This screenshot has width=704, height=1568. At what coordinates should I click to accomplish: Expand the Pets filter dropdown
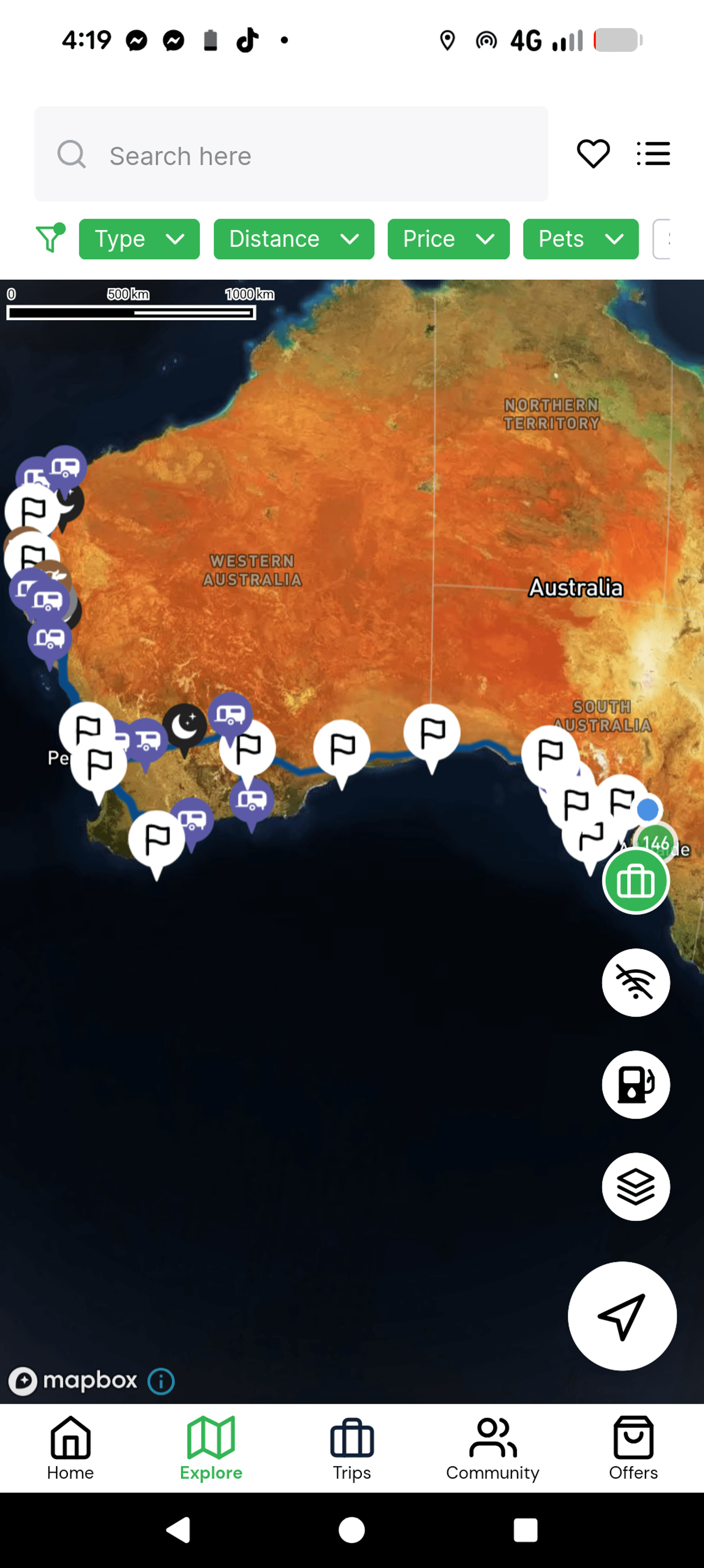(580, 239)
